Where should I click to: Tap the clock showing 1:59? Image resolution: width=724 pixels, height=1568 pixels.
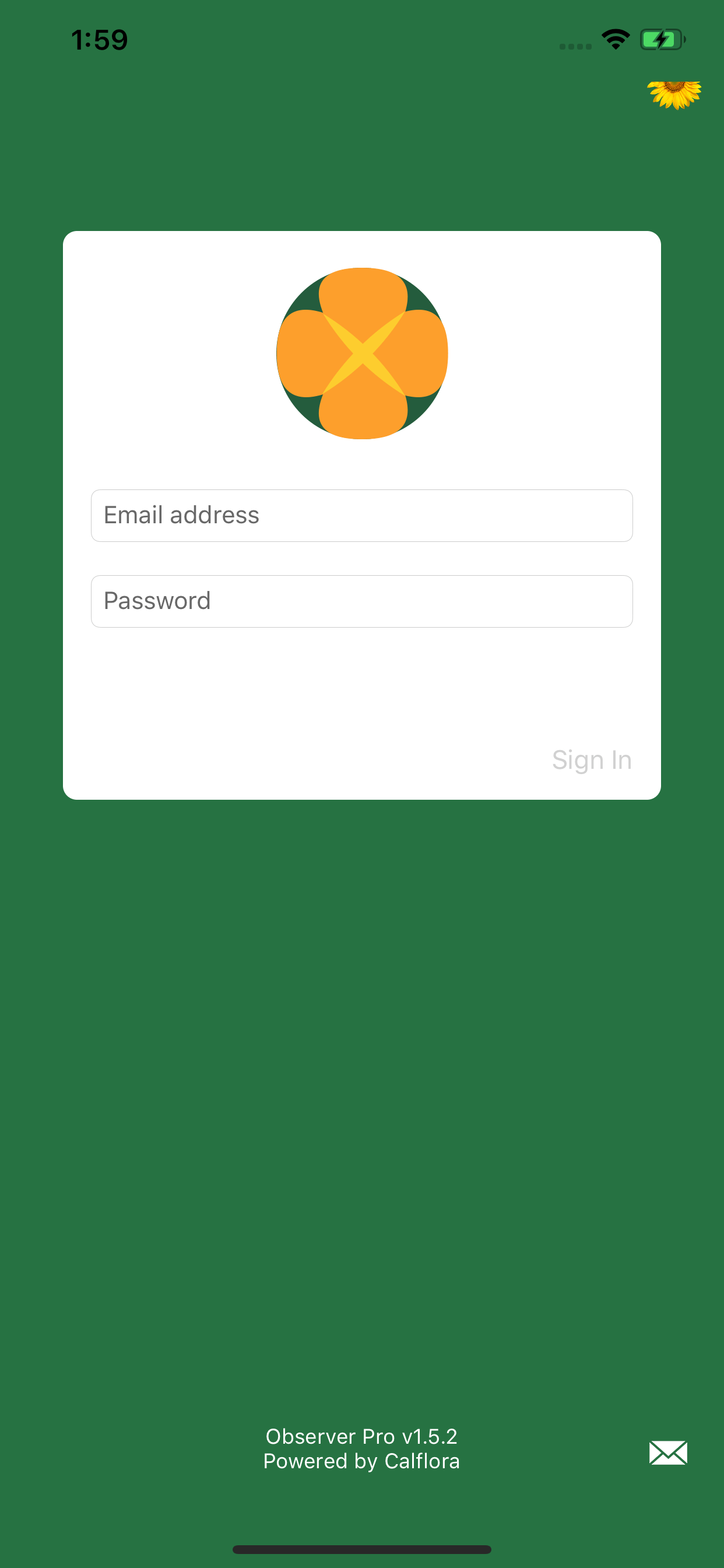(99, 39)
